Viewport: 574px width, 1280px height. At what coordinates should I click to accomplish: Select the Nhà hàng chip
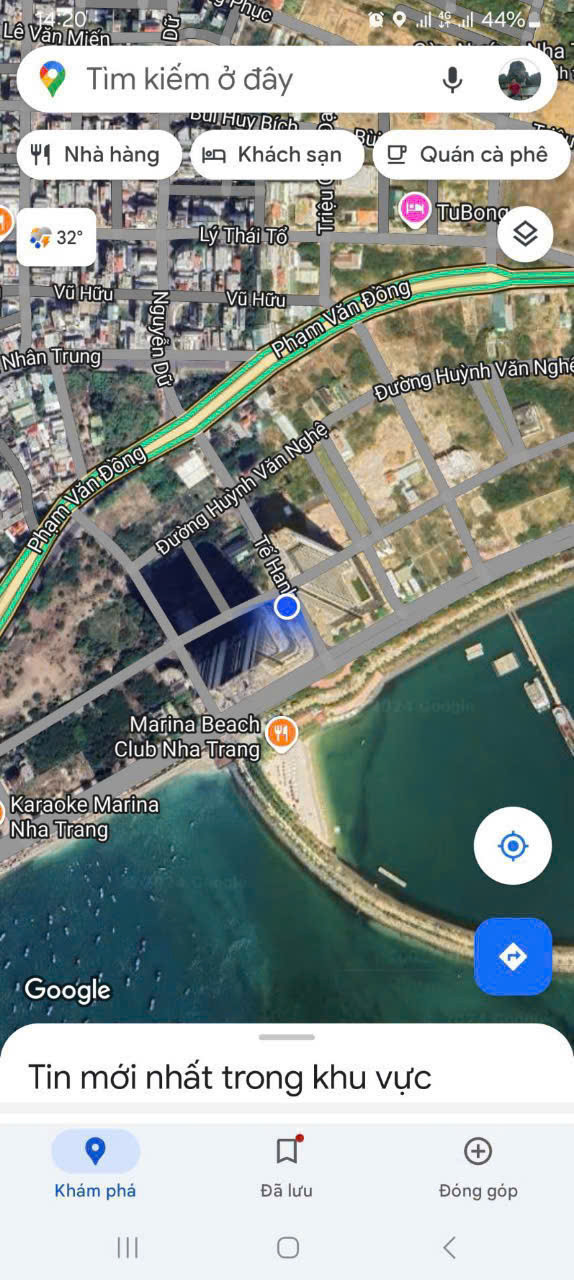[98, 155]
